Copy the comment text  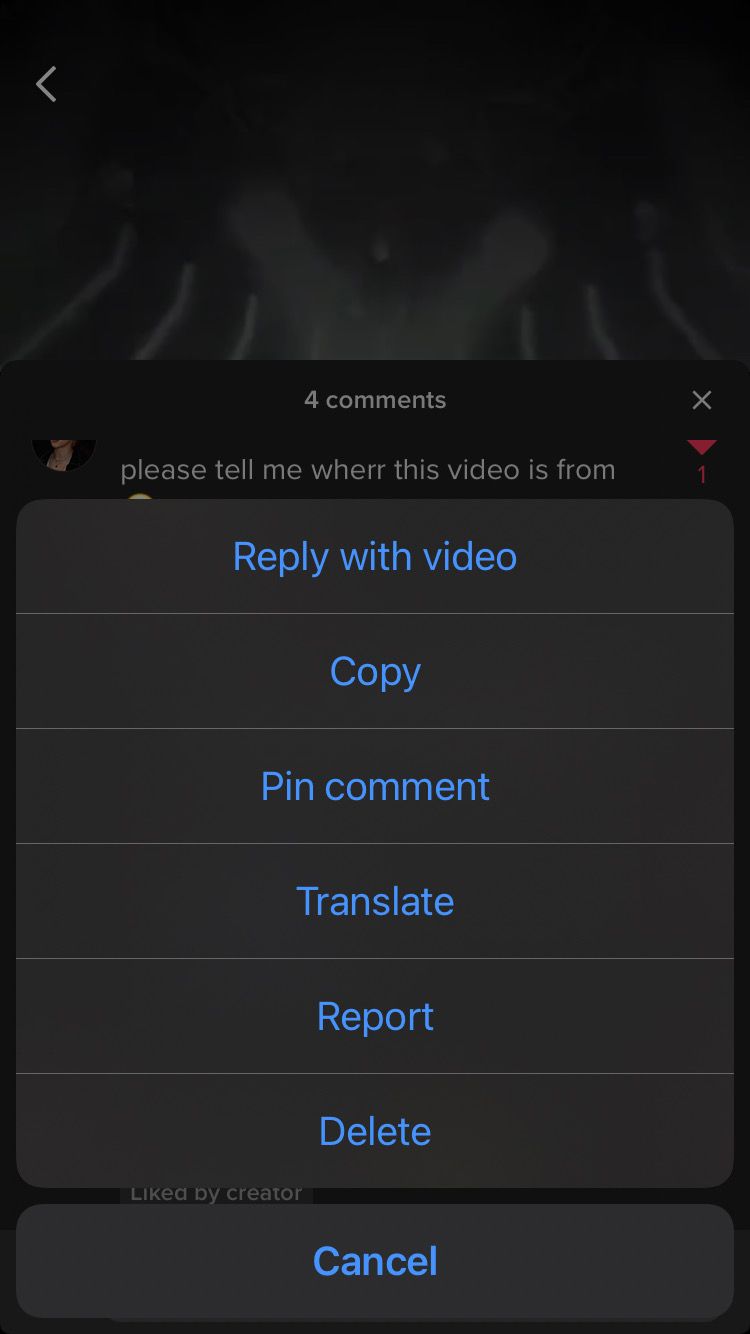pyautogui.click(x=375, y=672)
